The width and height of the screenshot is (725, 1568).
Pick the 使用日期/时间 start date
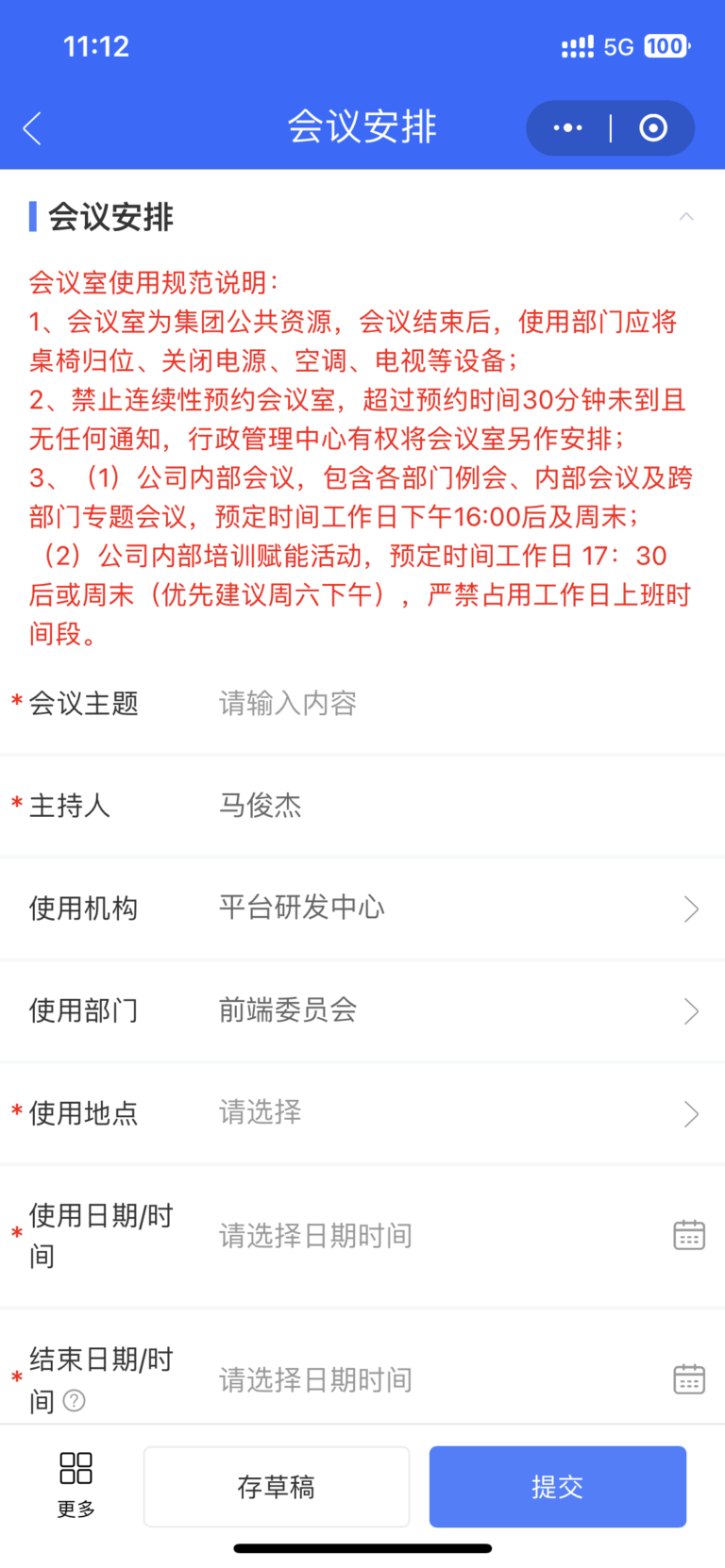click(x=362, y=1236)
